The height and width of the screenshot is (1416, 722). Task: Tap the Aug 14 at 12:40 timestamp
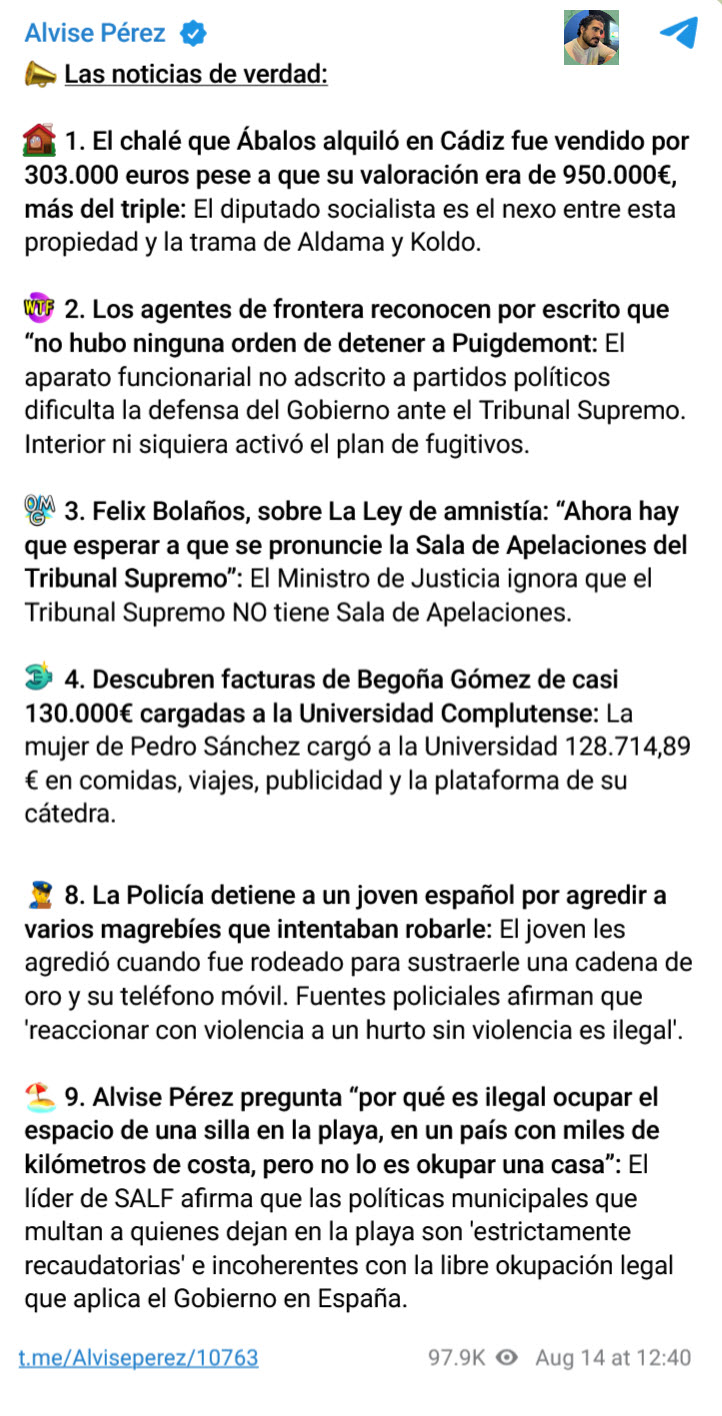[612, 1357]
